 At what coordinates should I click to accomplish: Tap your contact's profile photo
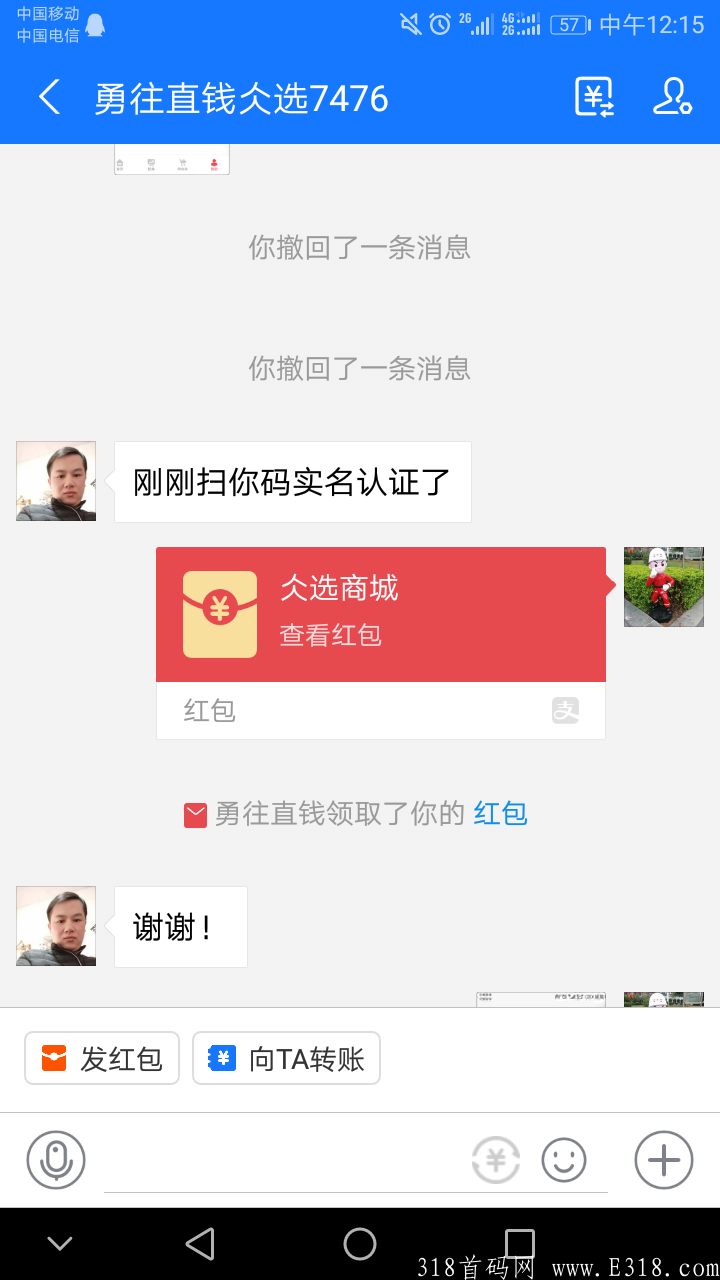click(55, 481)
